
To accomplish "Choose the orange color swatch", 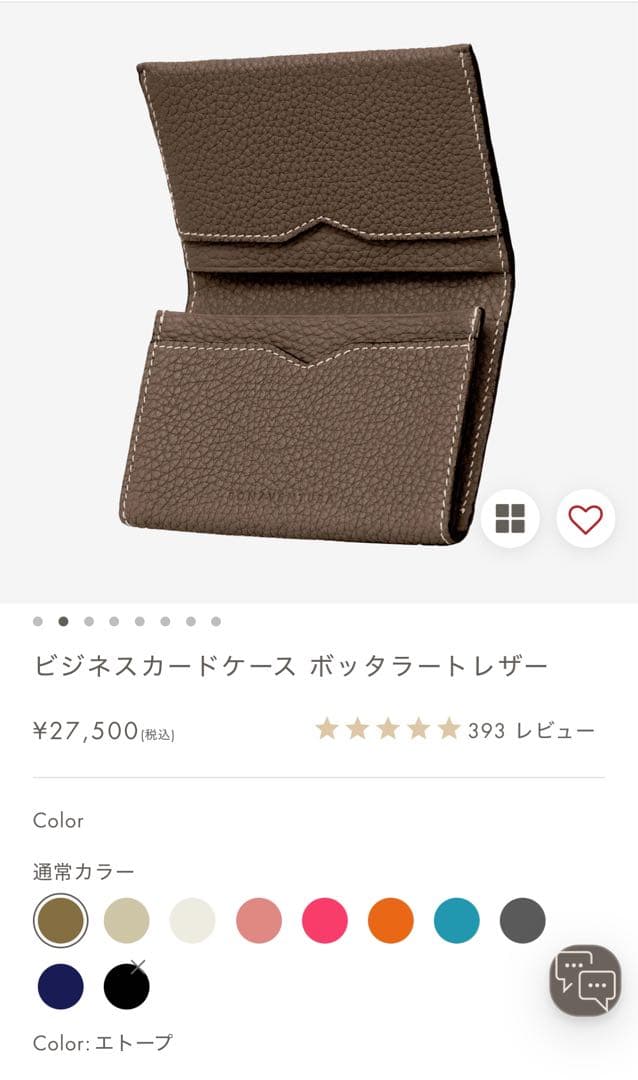I will click(391, 920).
